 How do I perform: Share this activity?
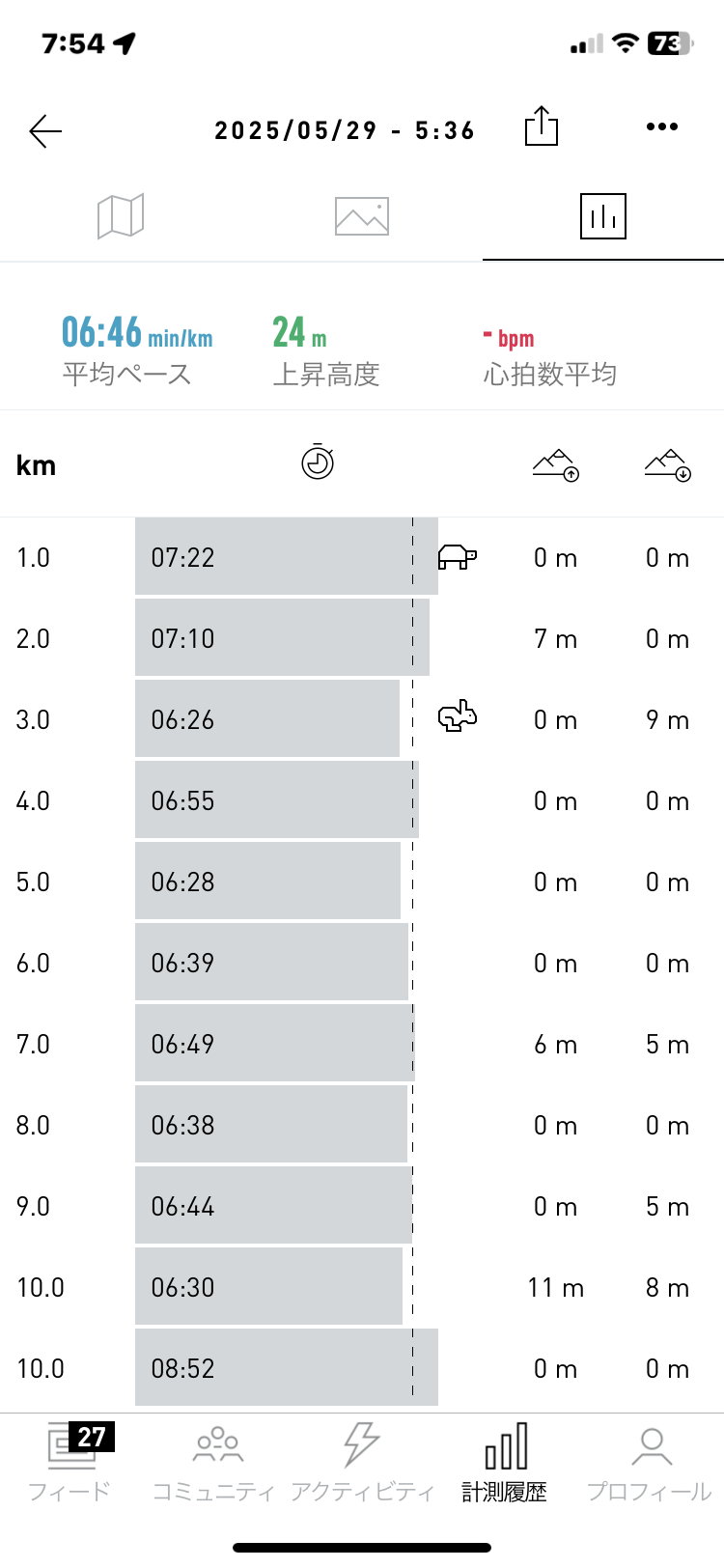tap(542, 126)
